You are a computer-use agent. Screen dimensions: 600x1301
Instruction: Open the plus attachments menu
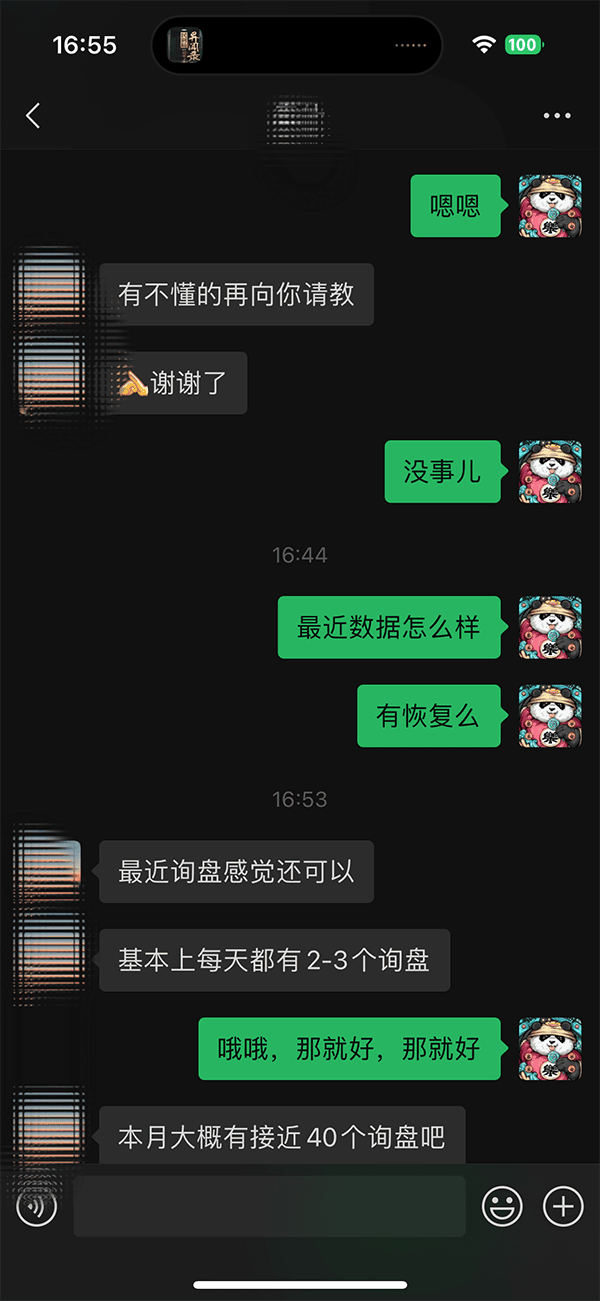point(563,1207)
